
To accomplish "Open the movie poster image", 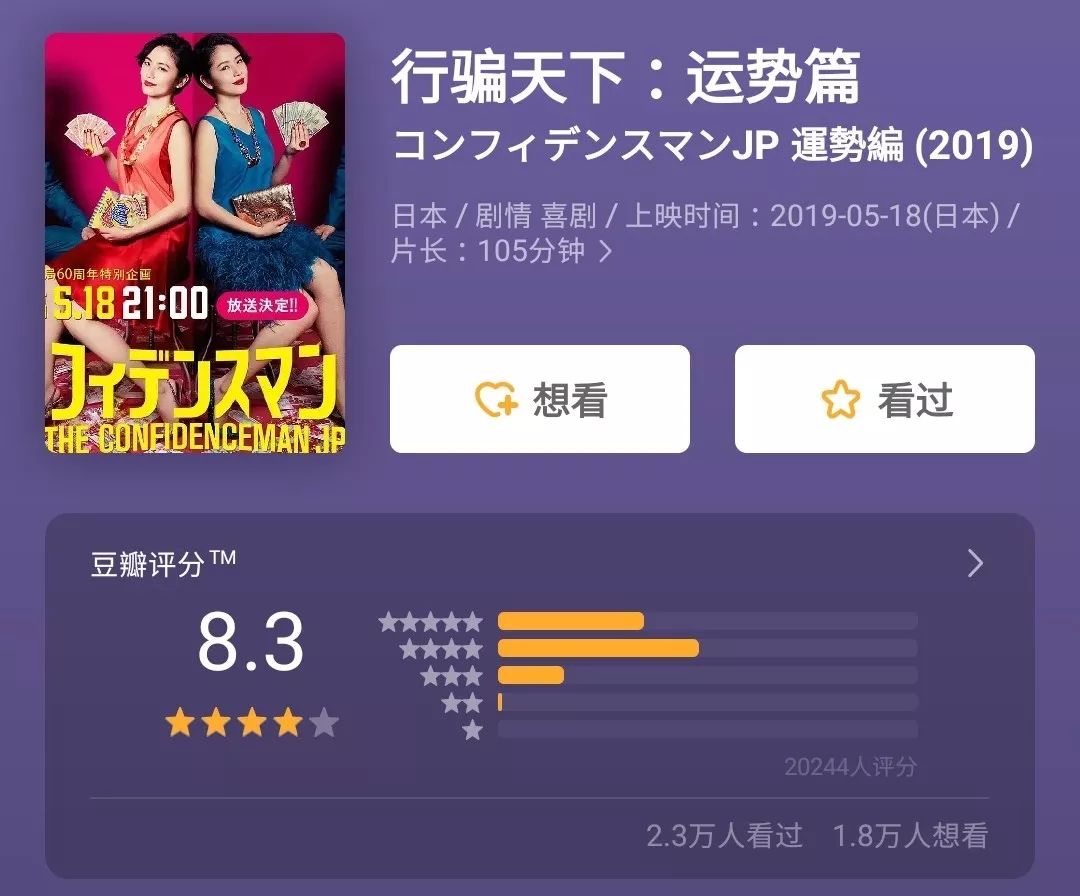I will [195, 243].
